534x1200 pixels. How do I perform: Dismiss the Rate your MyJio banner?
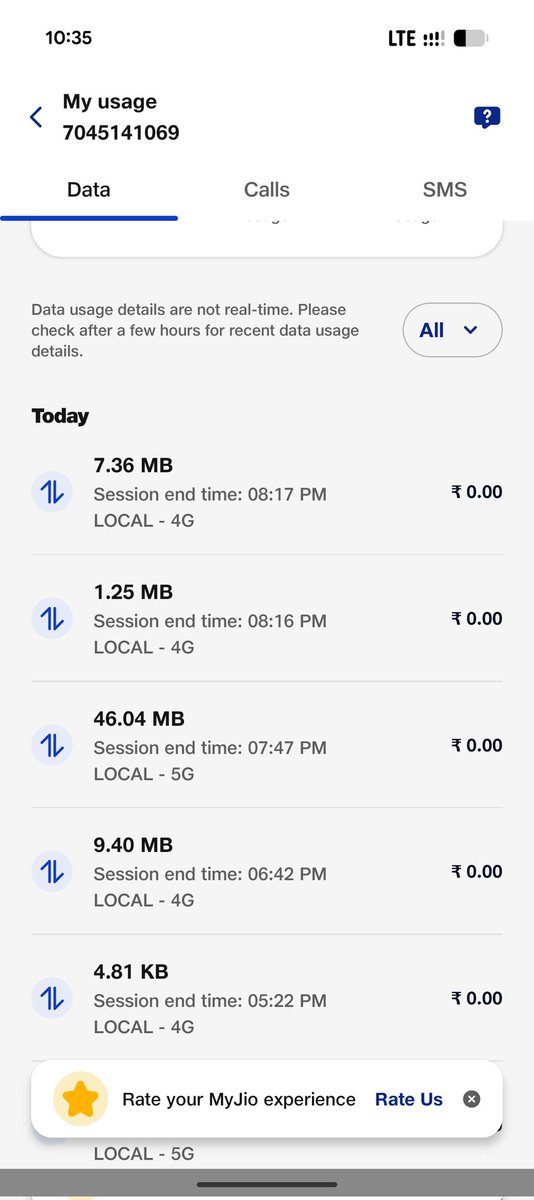[x=472, y=1099]
